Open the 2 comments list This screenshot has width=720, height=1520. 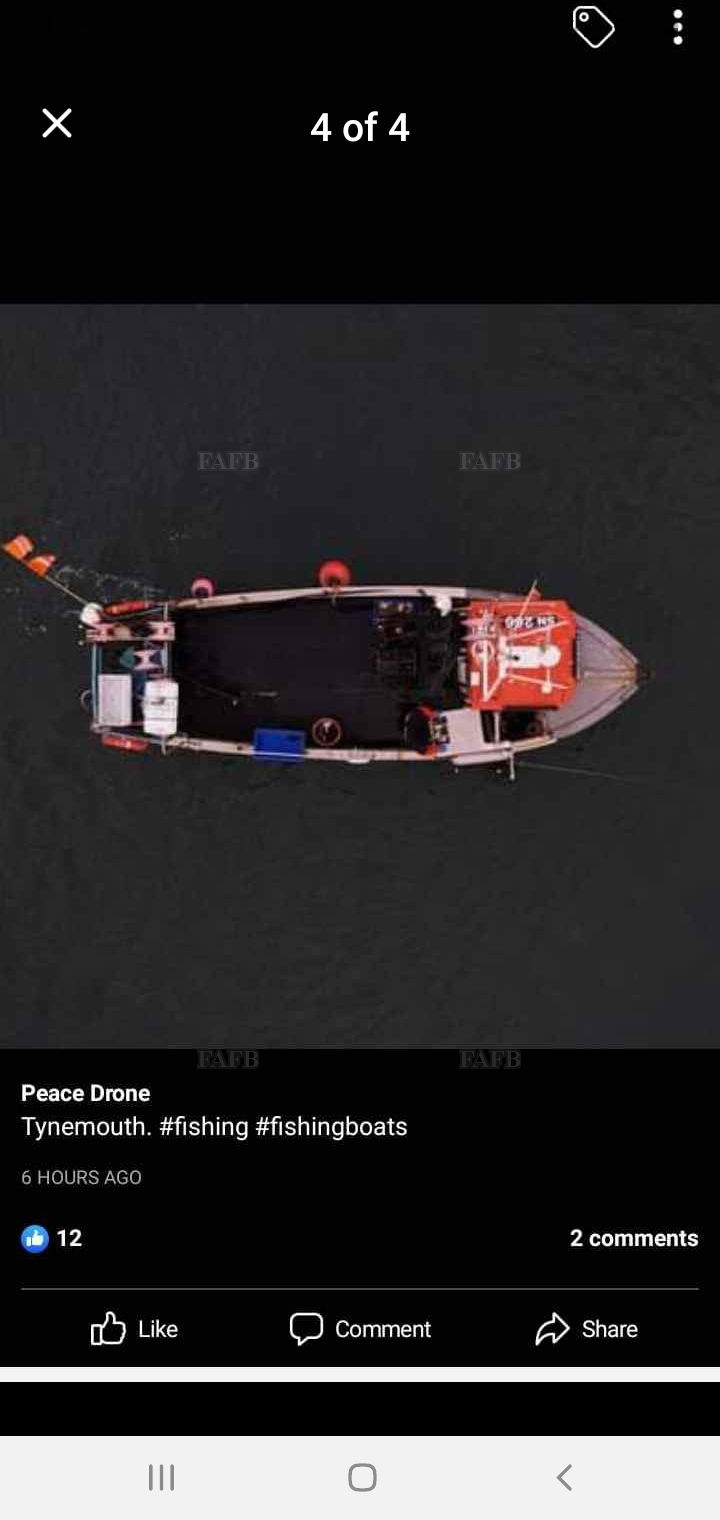pyautogui.click(x=633, y=1238)
